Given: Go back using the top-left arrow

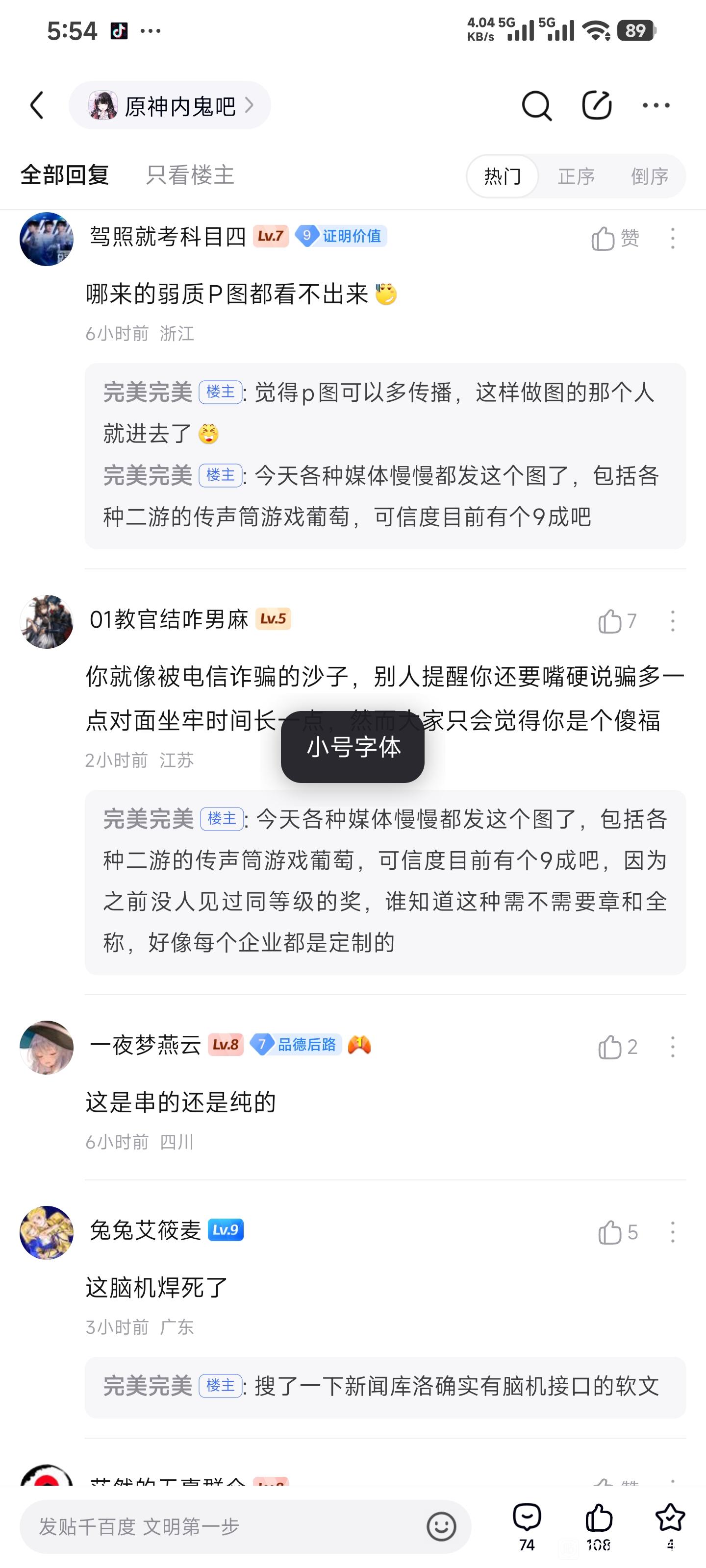Looking at the screenshot, I should (x=37, y=105).
